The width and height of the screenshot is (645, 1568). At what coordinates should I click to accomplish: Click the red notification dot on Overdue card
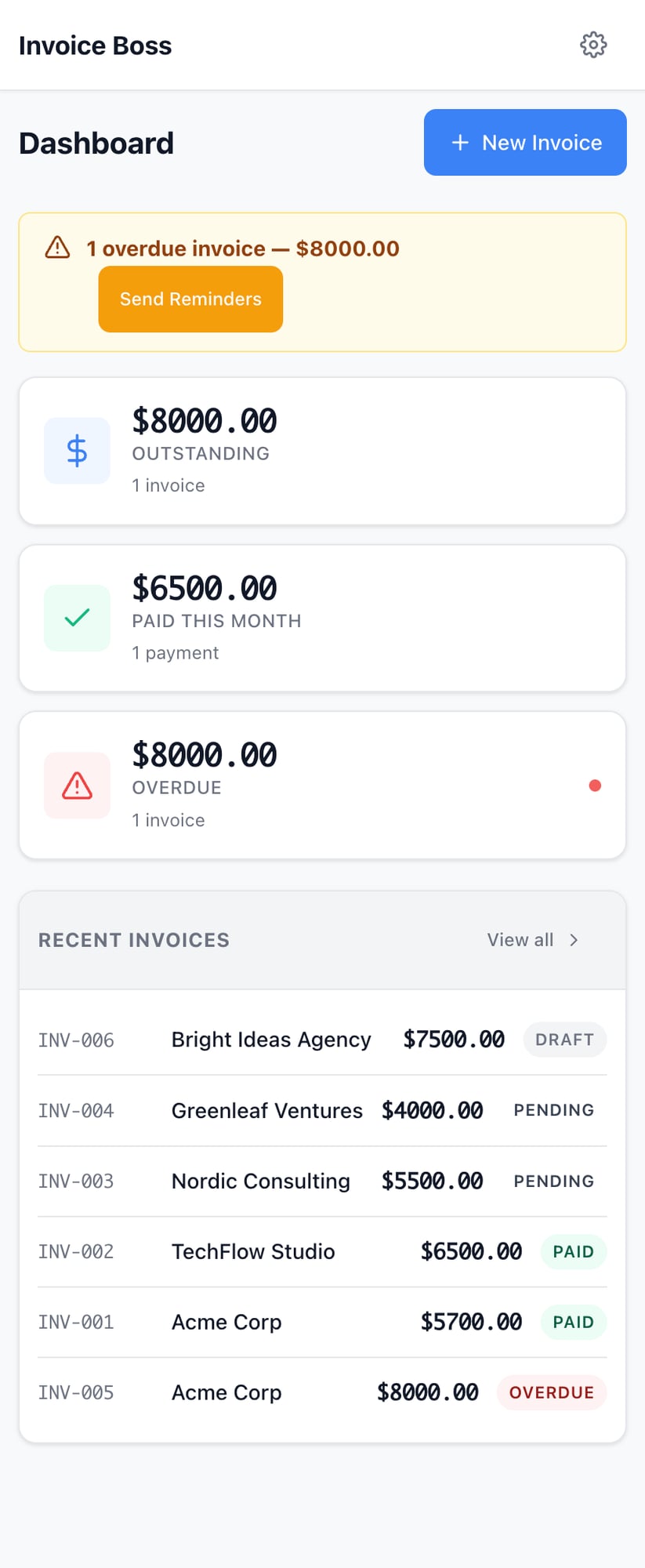pos(595,785)
